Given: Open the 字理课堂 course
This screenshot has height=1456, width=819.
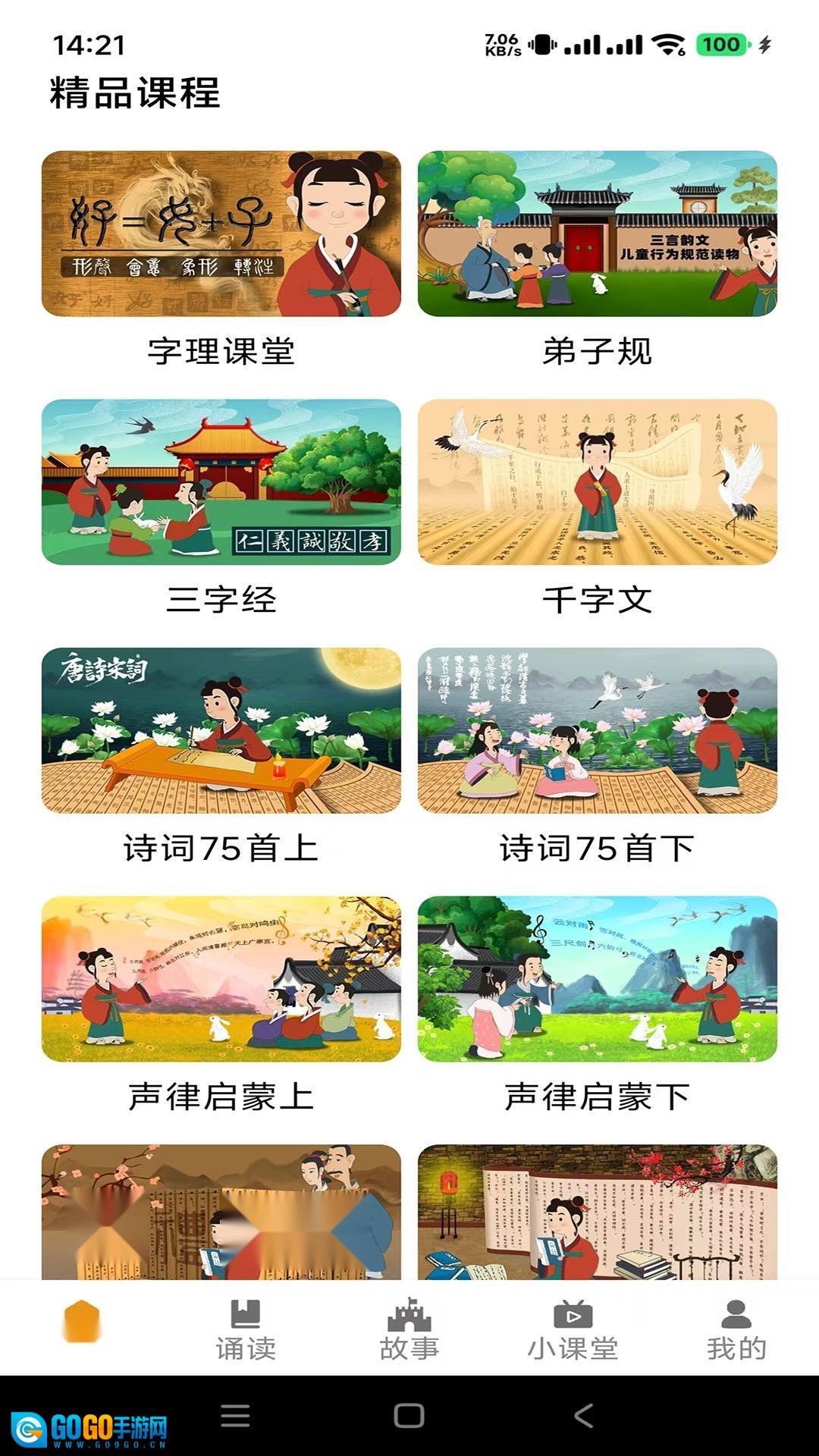Looking at the screenshot, I should [221, 234].
